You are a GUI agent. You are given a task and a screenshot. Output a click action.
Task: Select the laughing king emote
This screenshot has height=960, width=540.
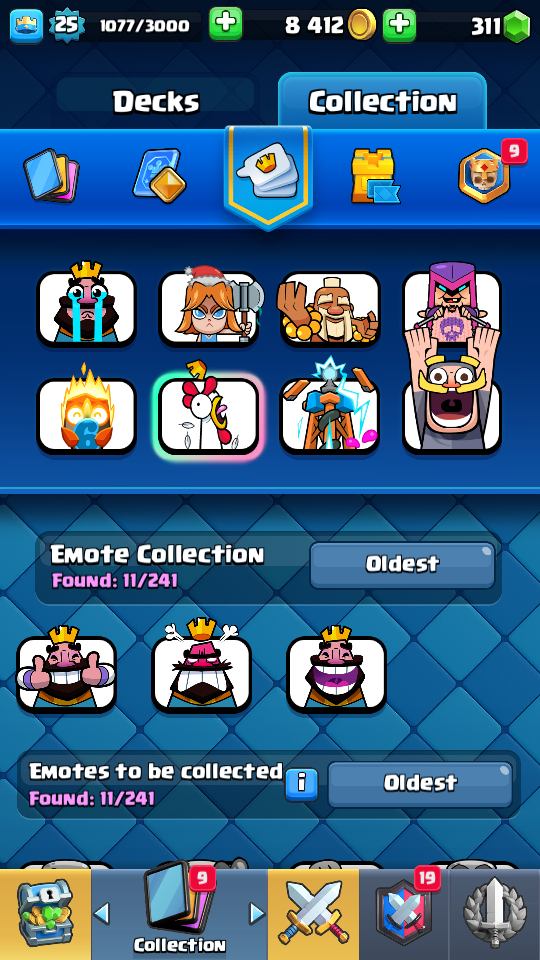tap(336, 671)
